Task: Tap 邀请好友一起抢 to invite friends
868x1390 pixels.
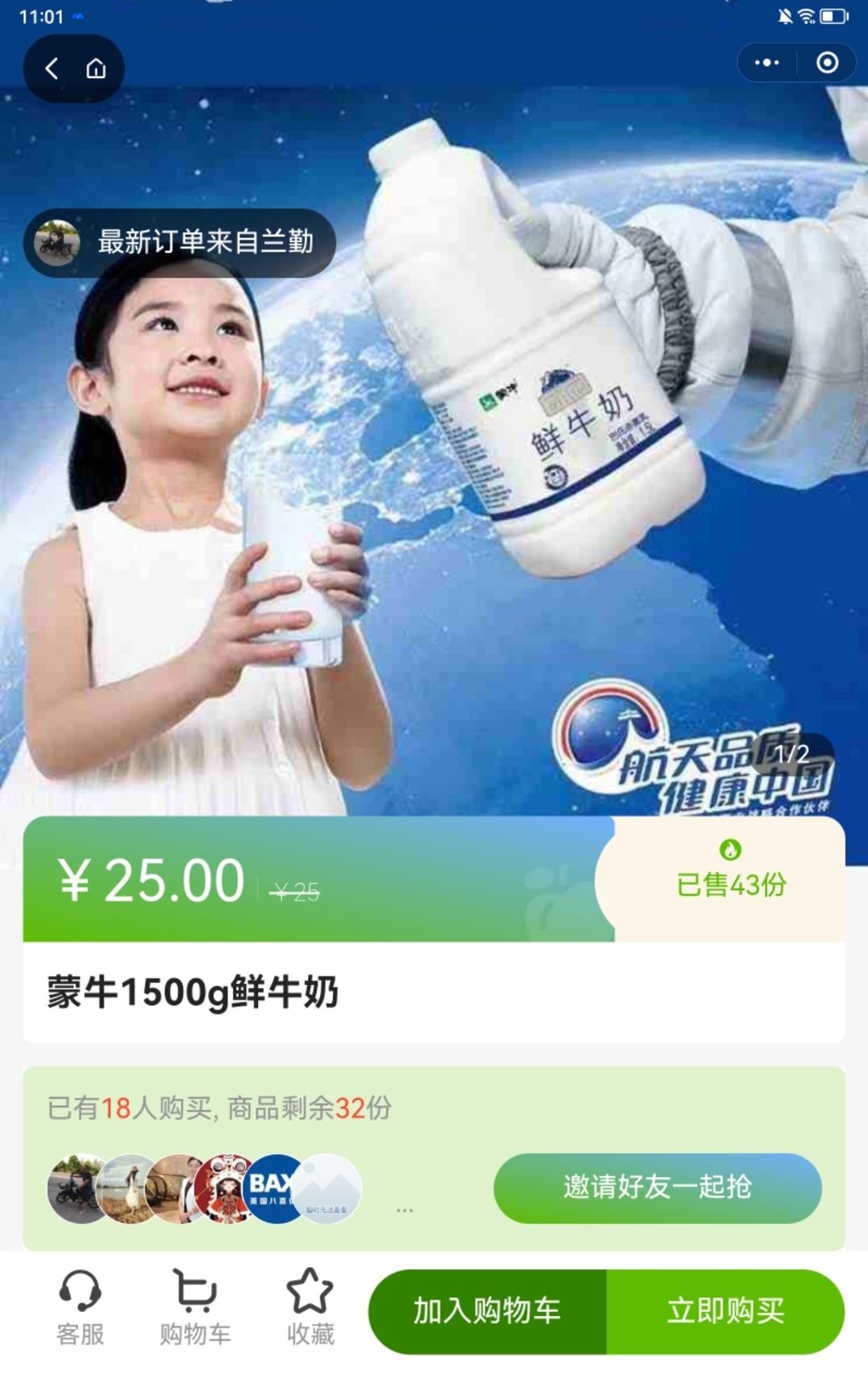Action: coord(657,1187)
